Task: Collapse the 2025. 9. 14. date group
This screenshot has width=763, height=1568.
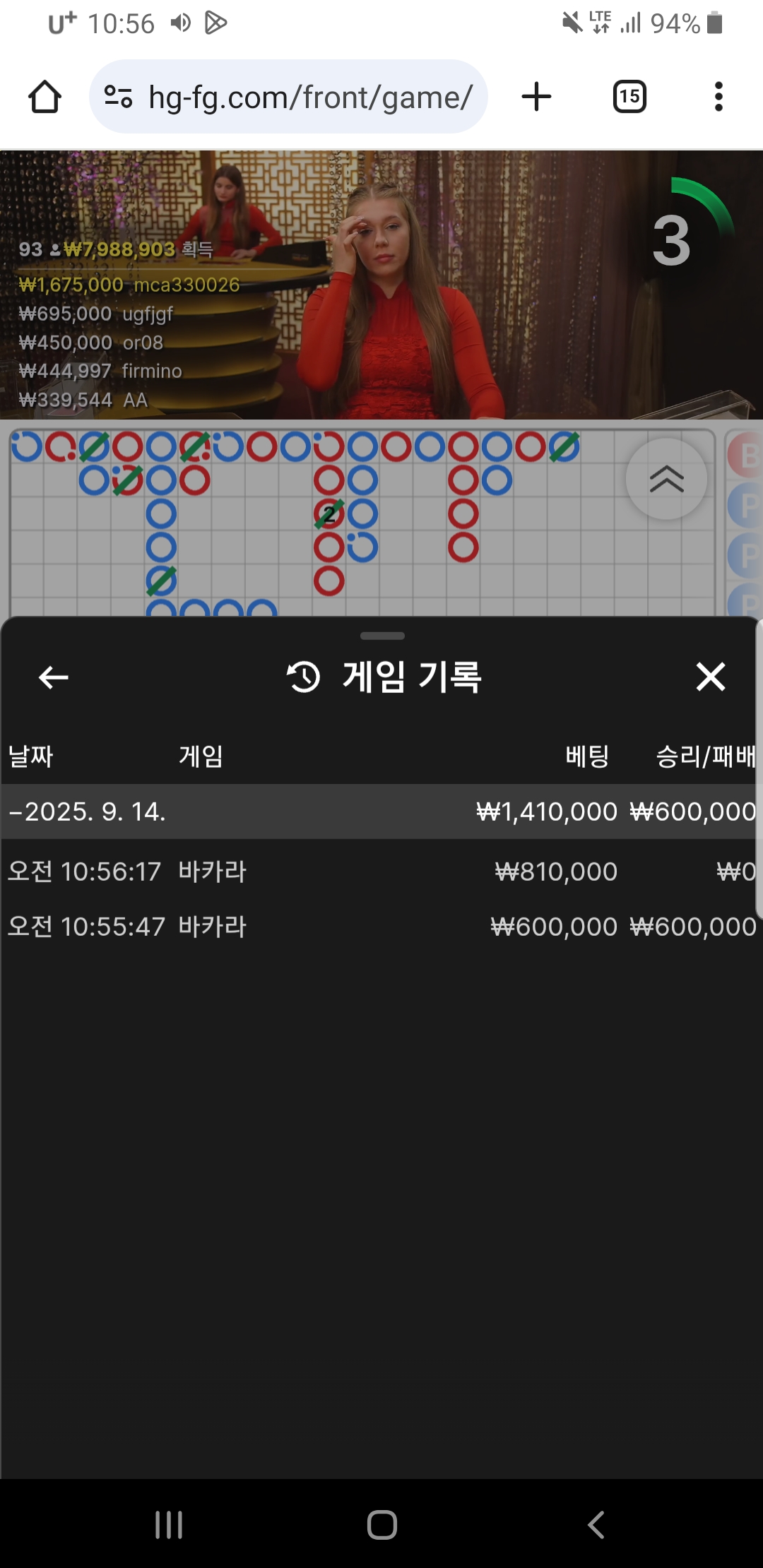Action: 381,812
